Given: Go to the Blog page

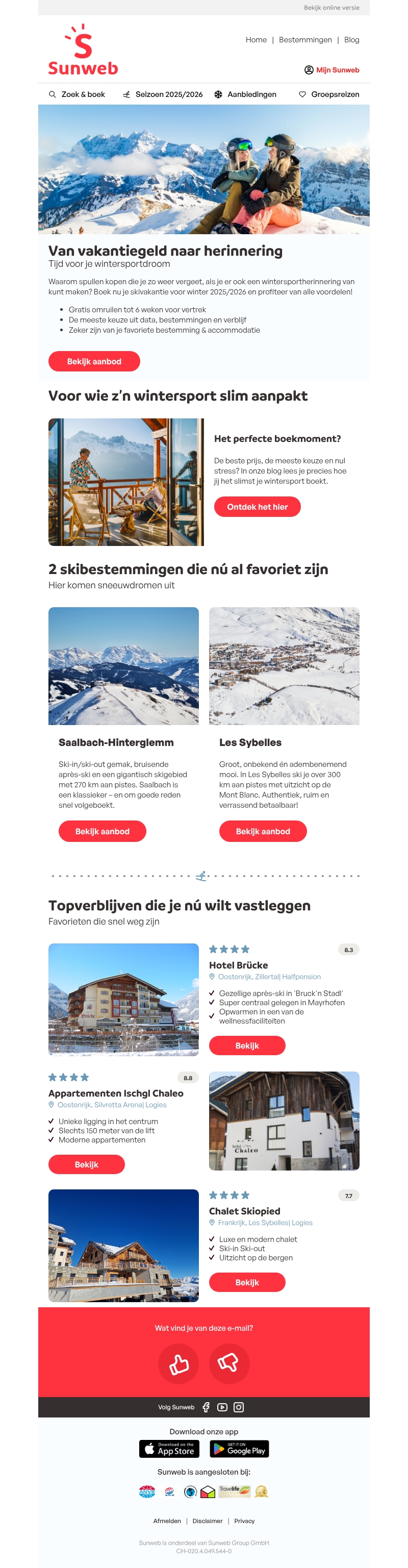Looking at the screenshot, I should [x=351, y=40].
